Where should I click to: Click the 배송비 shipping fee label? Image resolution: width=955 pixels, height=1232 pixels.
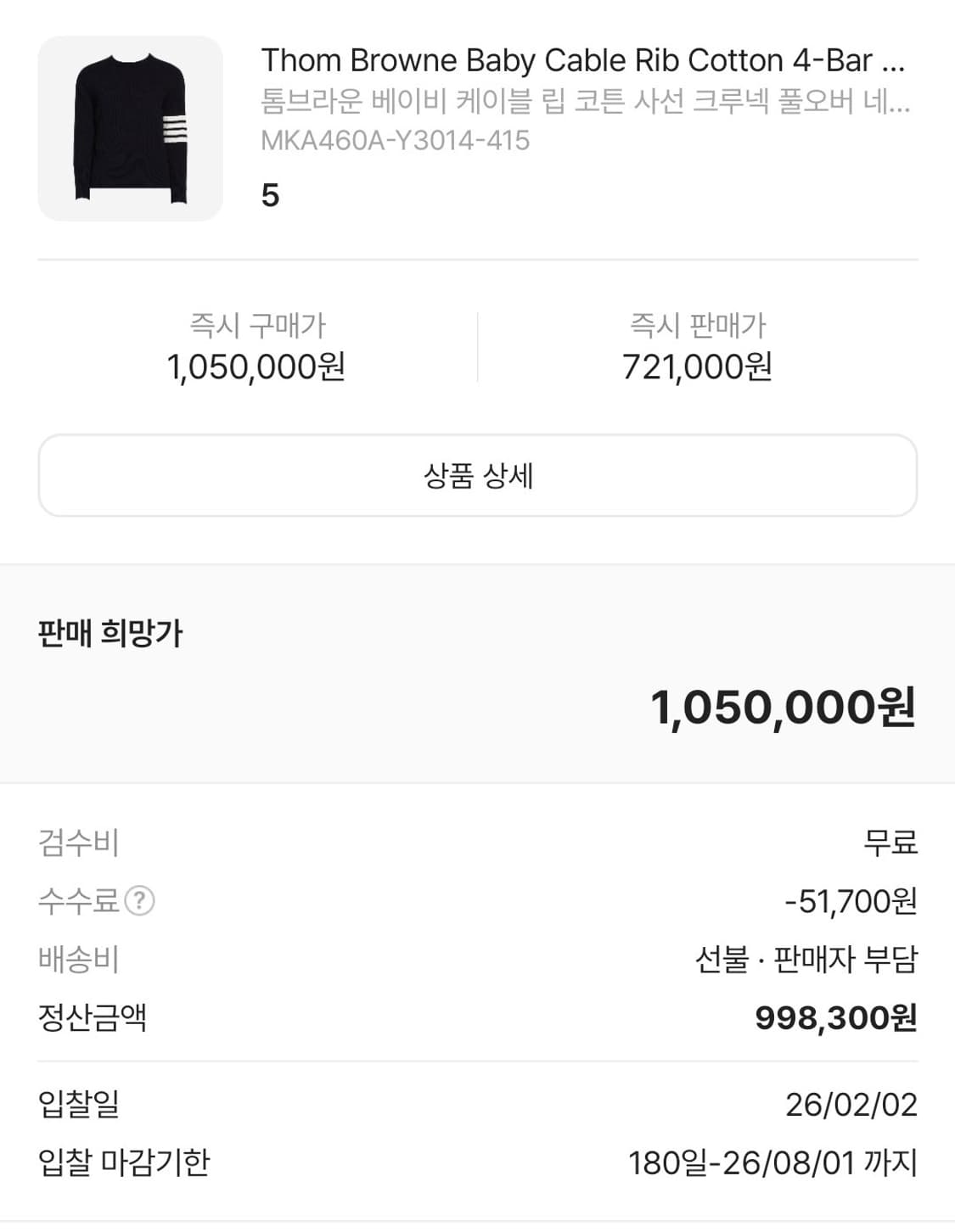click(x=81, y=961)
